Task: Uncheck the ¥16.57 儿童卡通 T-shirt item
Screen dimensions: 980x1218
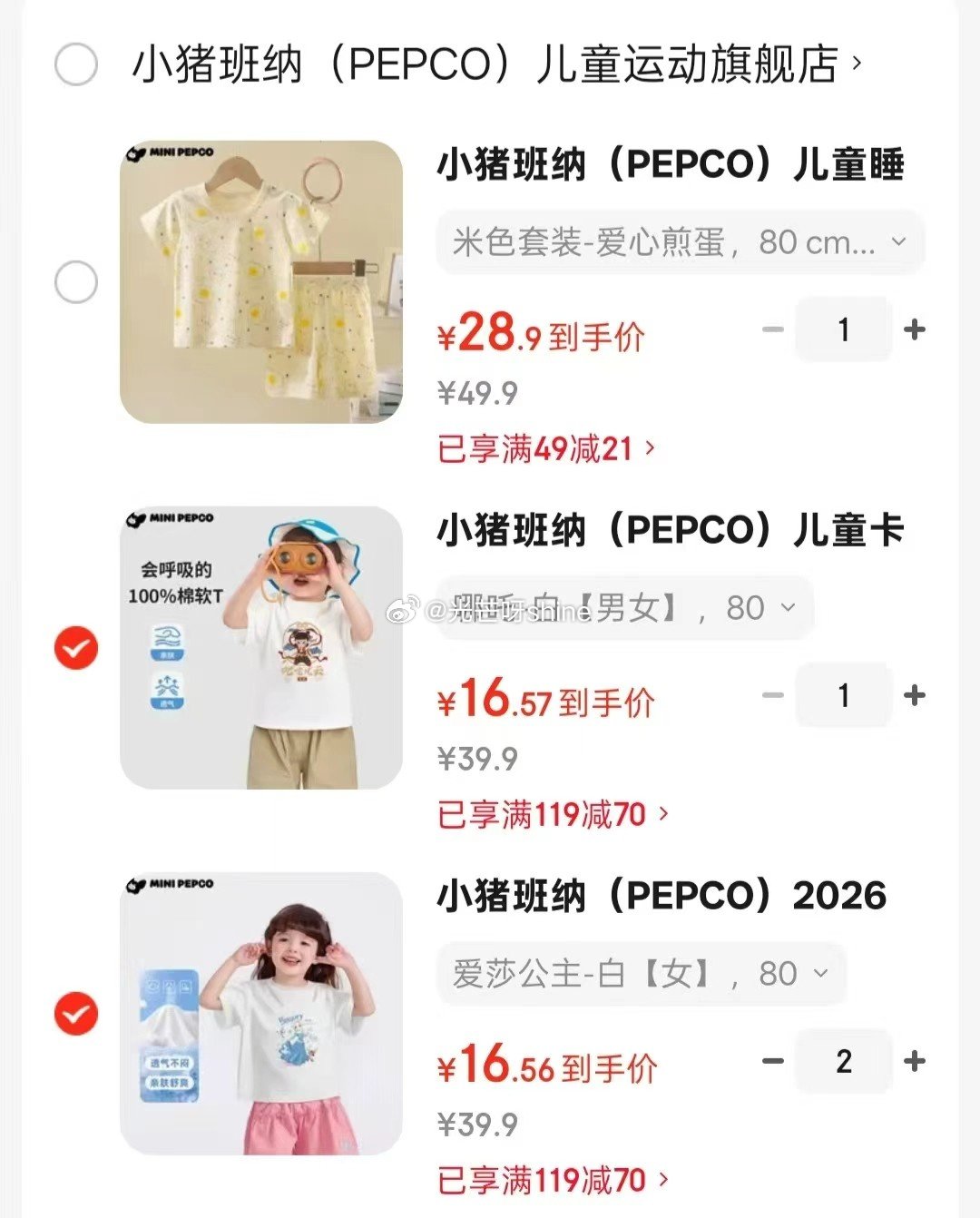Action: click(76, 648)
